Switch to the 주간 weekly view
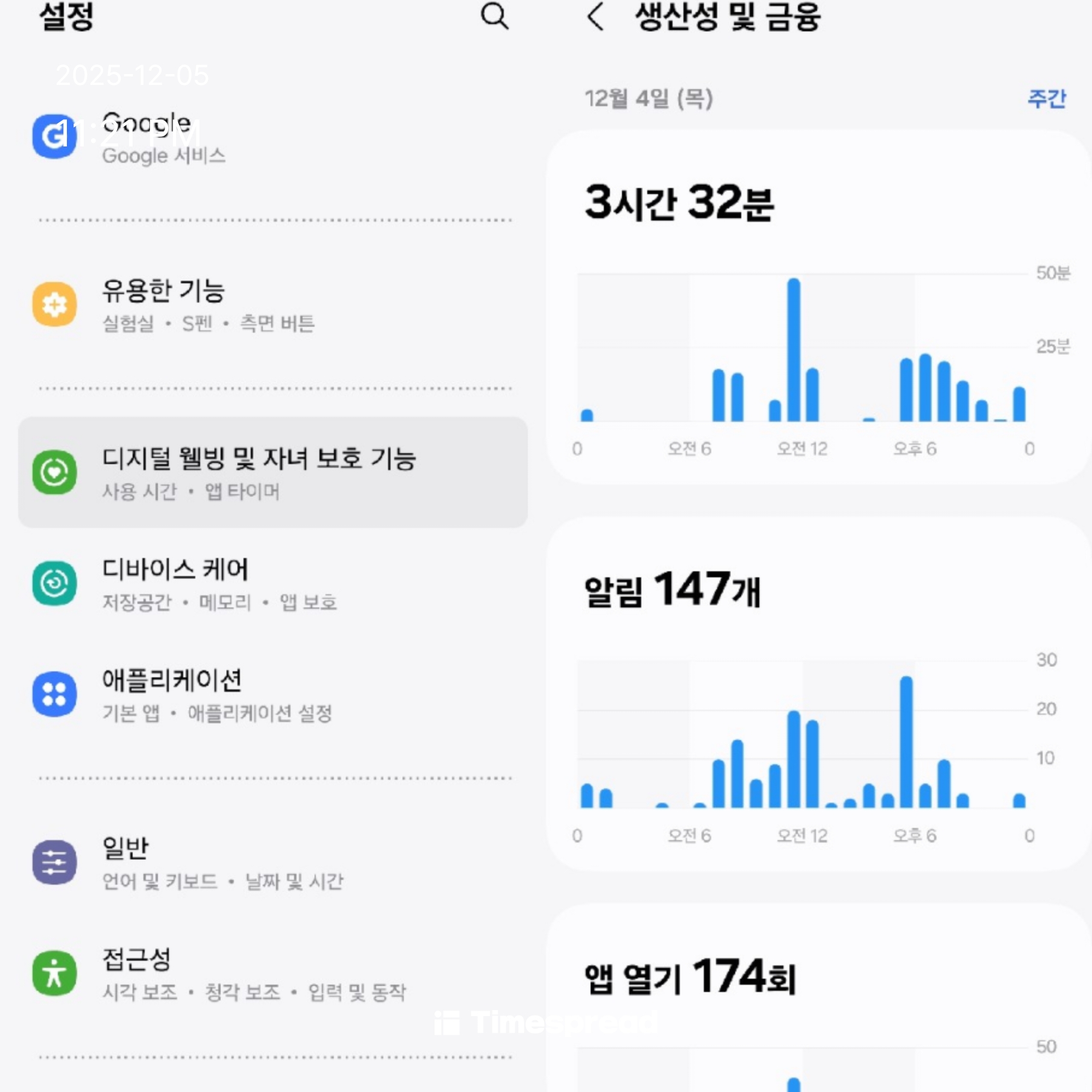The image size is (1092, 1092). click(x=1047, y=99)
